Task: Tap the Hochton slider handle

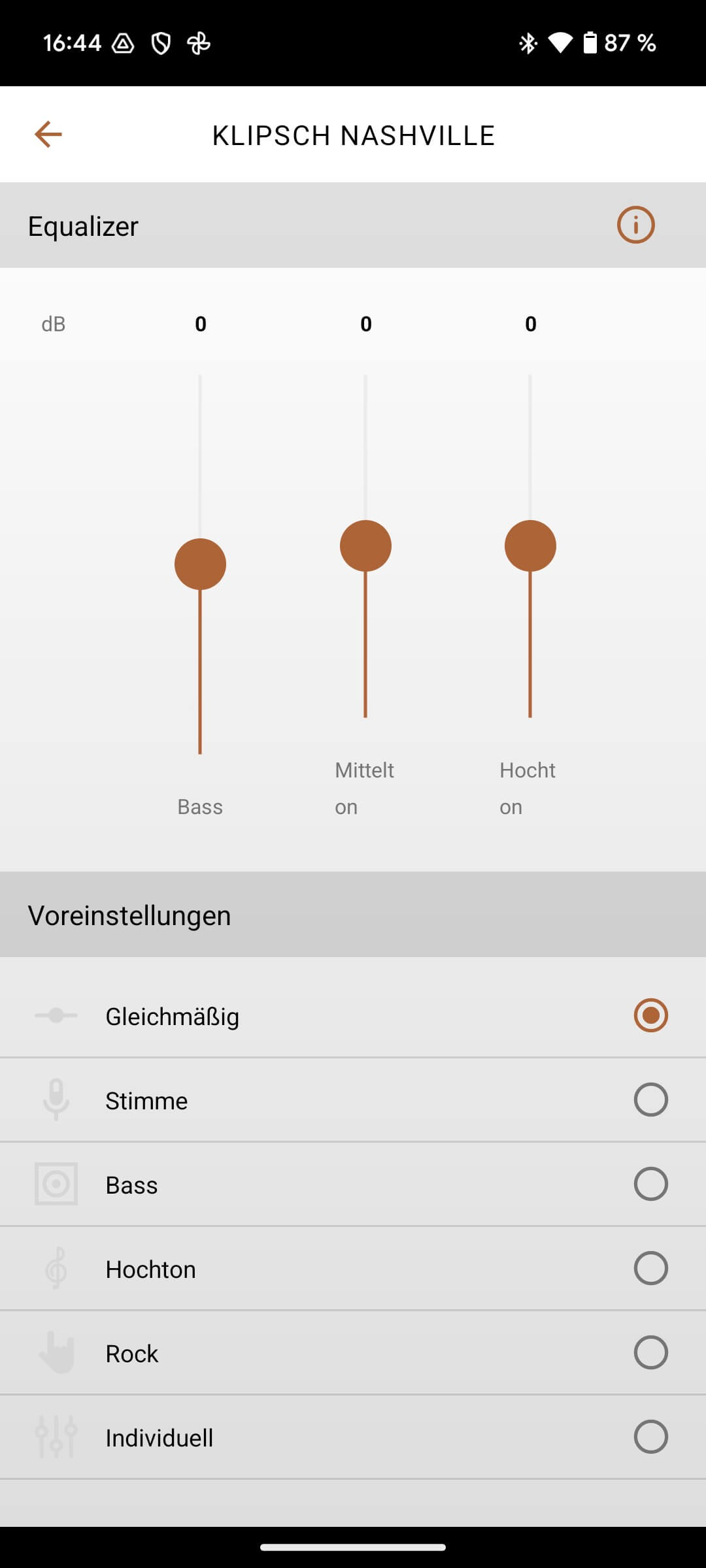Action: pyautogui.click(x=530, y=546)
